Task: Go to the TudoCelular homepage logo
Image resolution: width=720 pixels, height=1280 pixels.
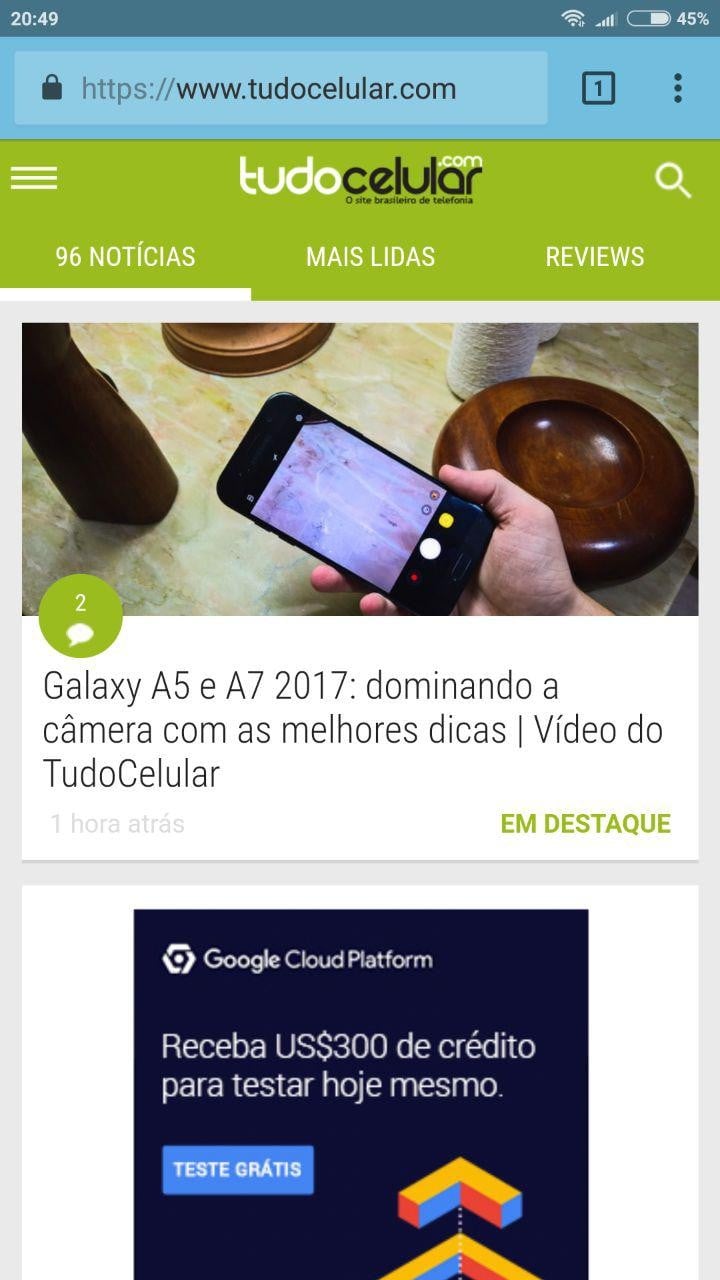Action: [360, 180]
